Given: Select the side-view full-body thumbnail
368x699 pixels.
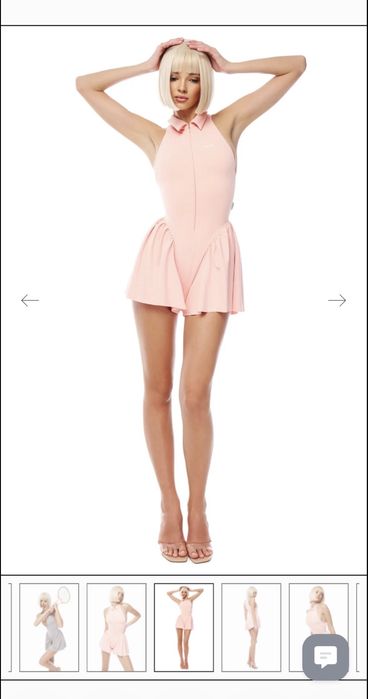Looking at the screenshot, I should 251,627.
